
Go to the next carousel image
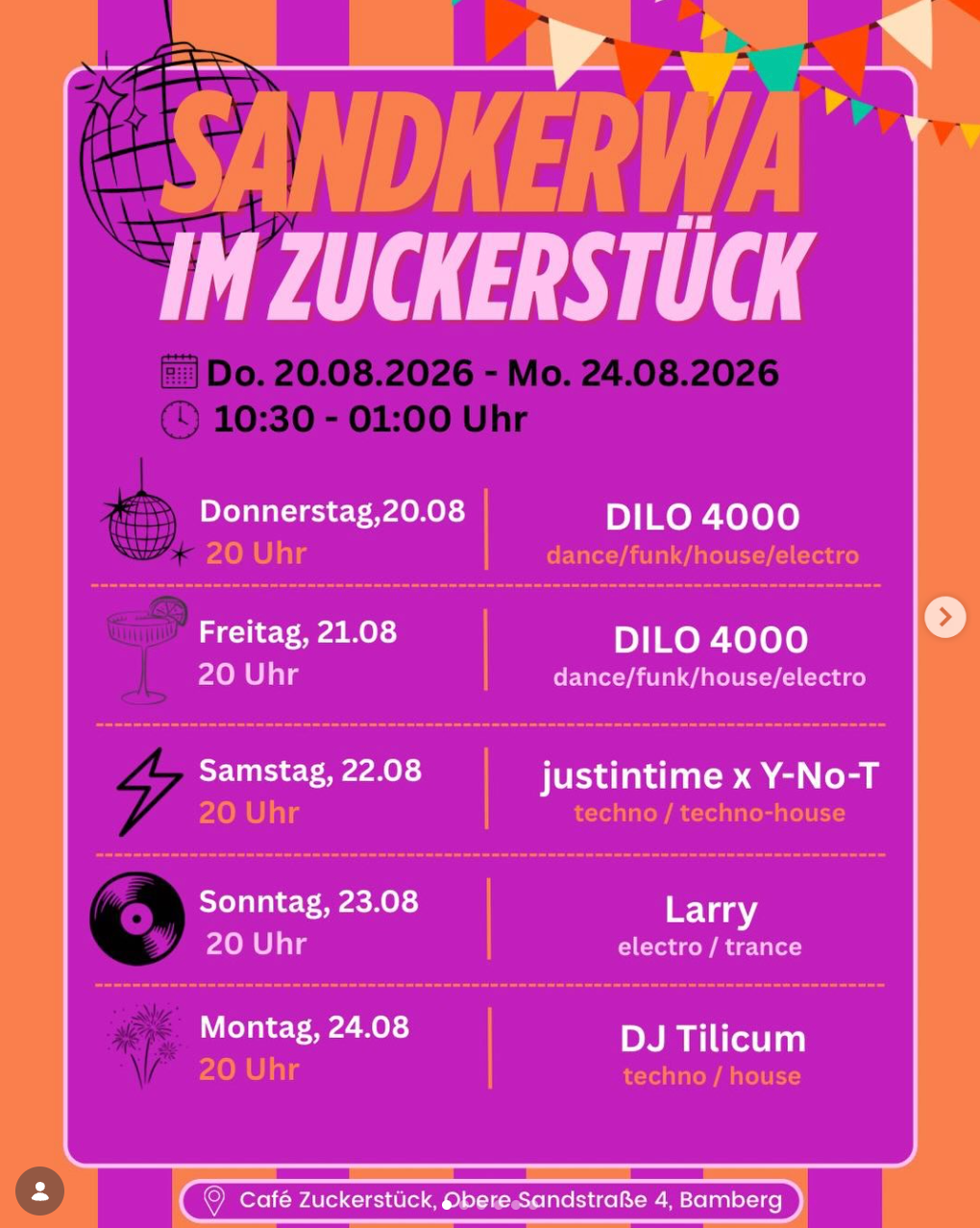pyautogui.click(x=945, y=617)
